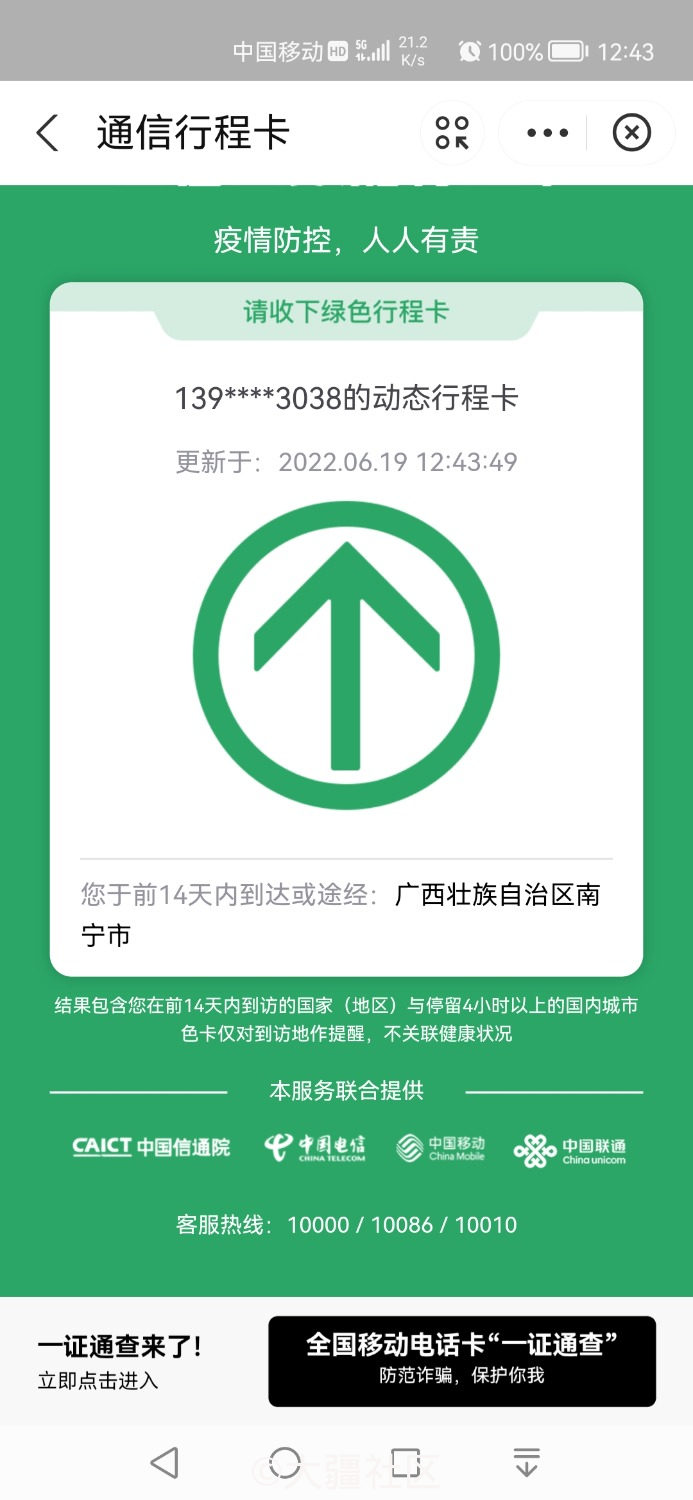Open the mini-program scan/switch icon
Screen dimensions: 693x1500
452,133
